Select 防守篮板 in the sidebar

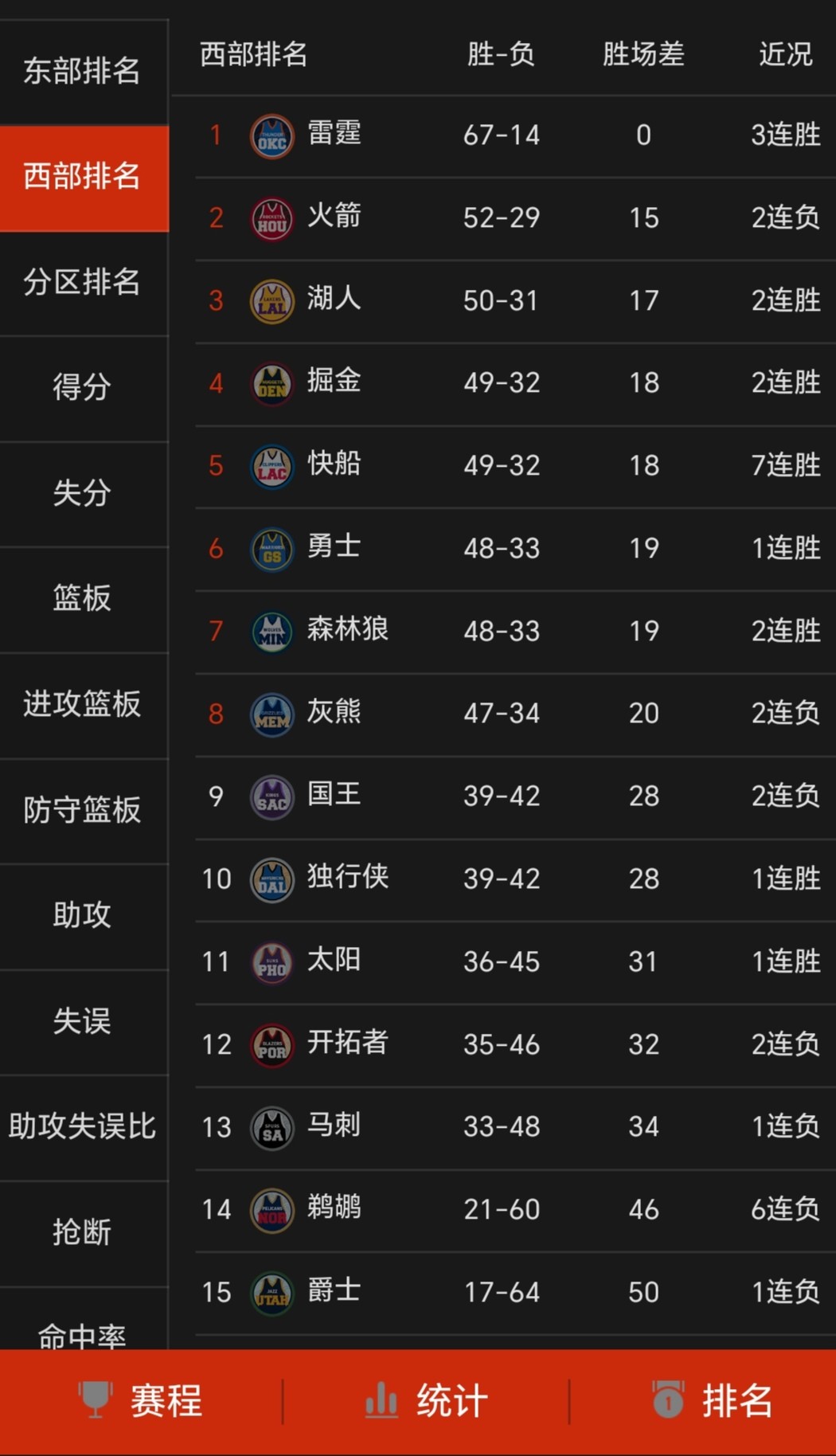[x=84, y=811]
